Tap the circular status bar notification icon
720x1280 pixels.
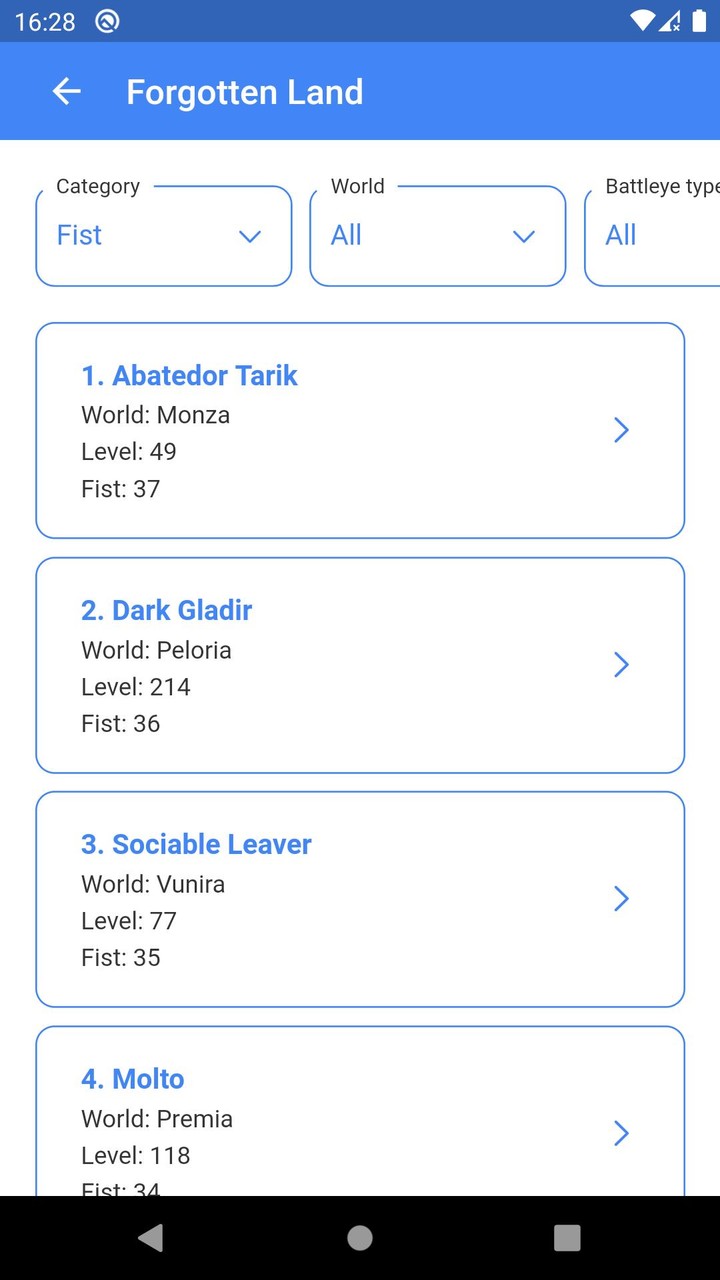click(106, 20)
